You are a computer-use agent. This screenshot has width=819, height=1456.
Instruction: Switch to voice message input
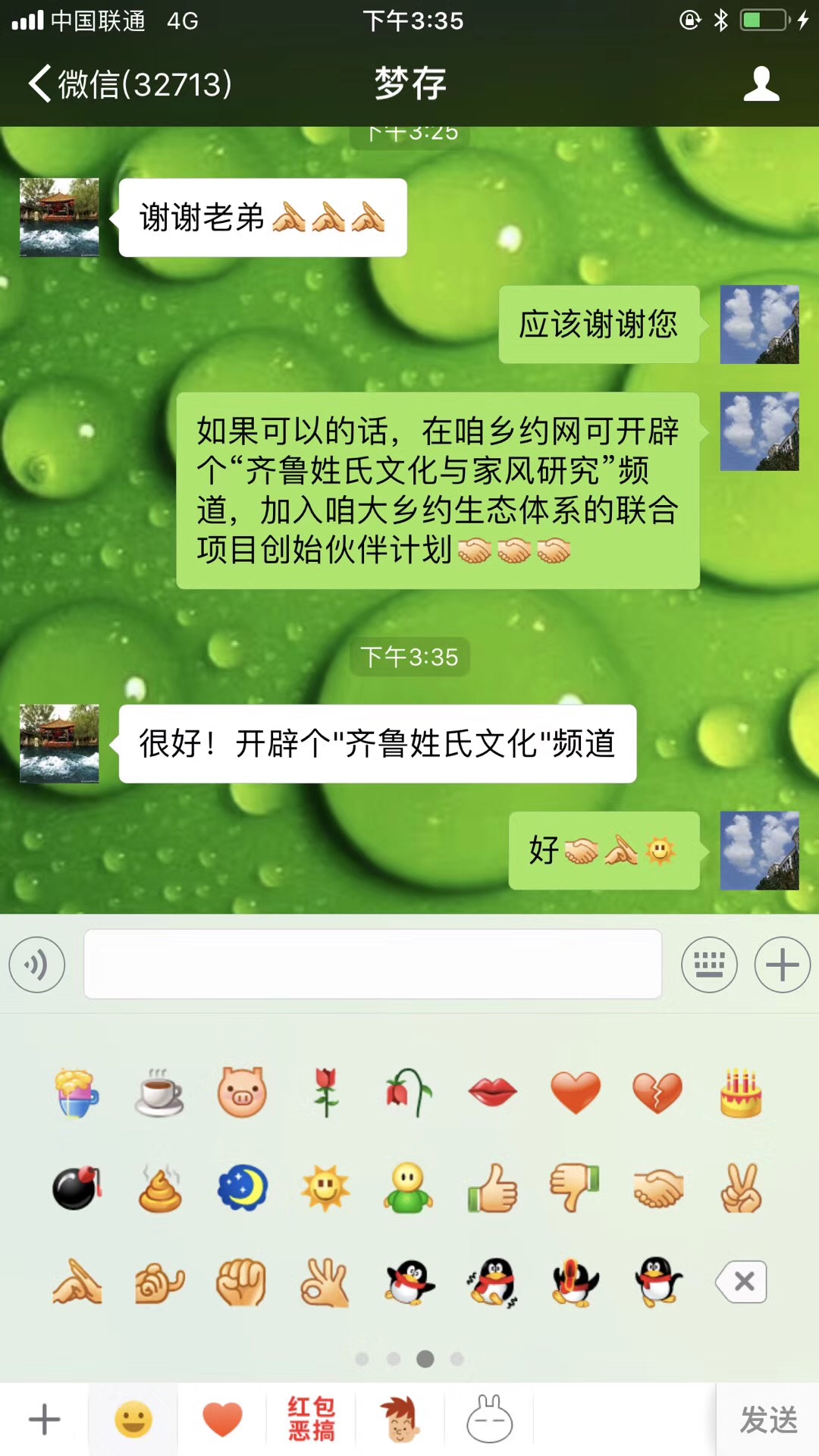pos(36,965)
